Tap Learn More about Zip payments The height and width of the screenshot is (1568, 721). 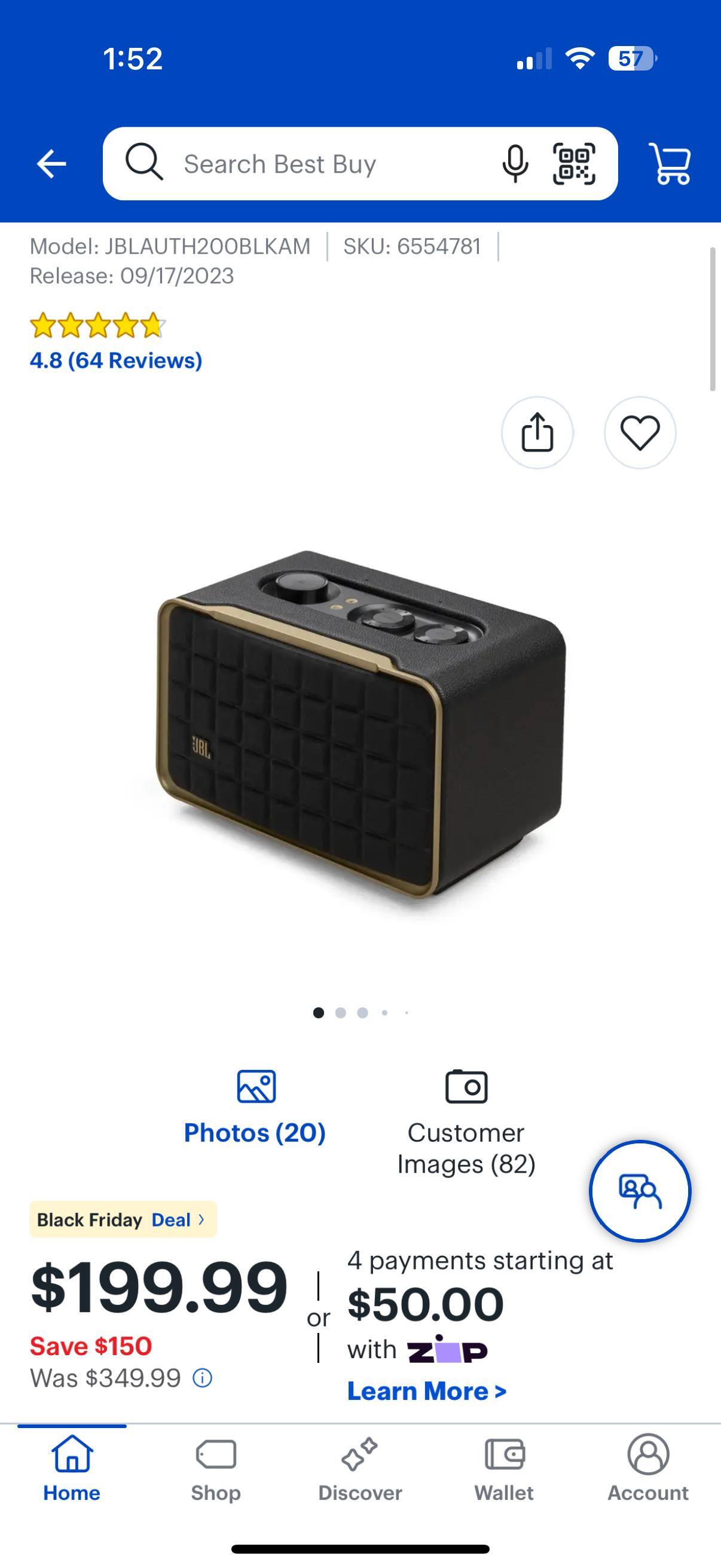tap(426, 1391)
